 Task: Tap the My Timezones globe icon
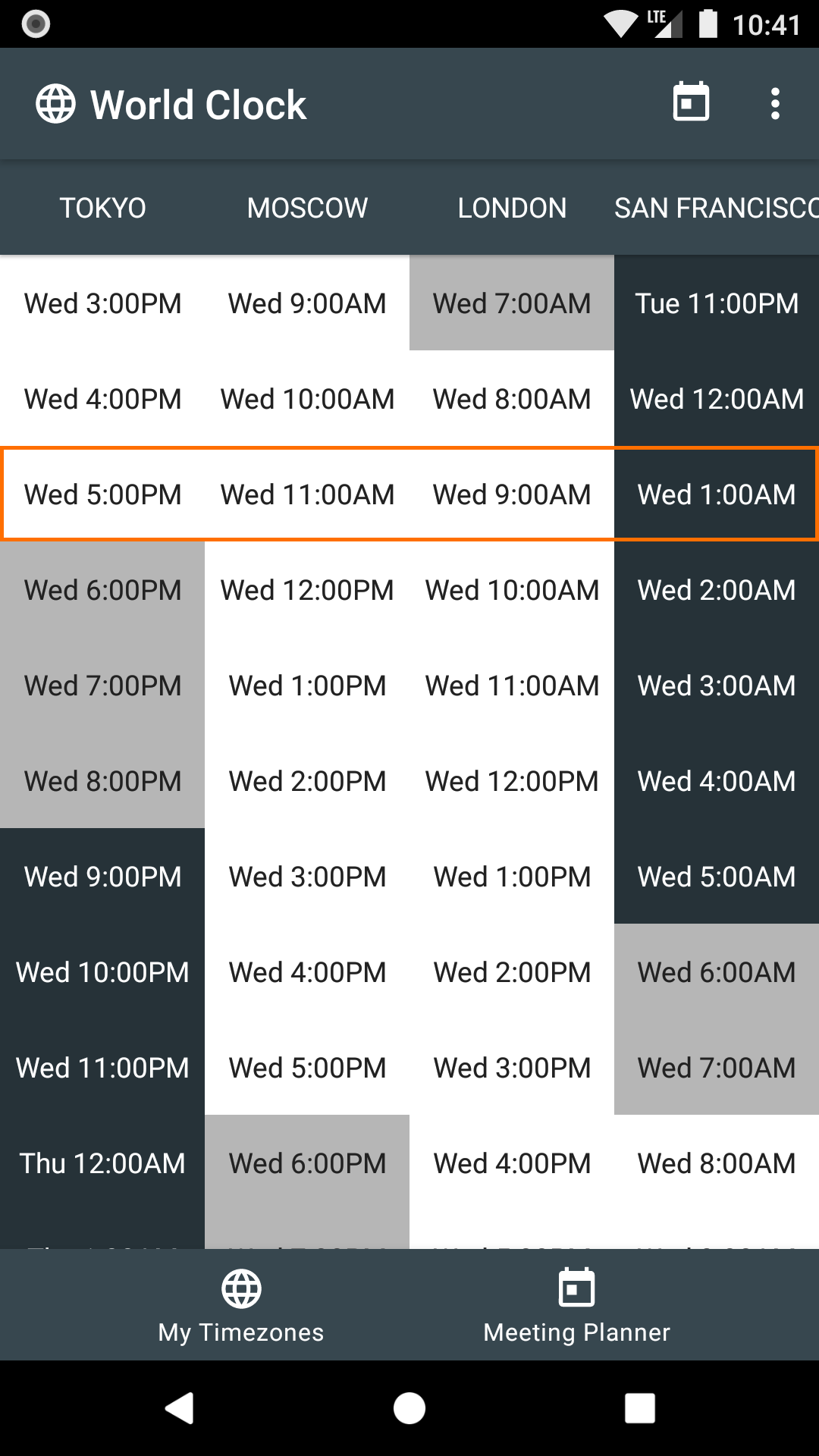(240, 1287)
